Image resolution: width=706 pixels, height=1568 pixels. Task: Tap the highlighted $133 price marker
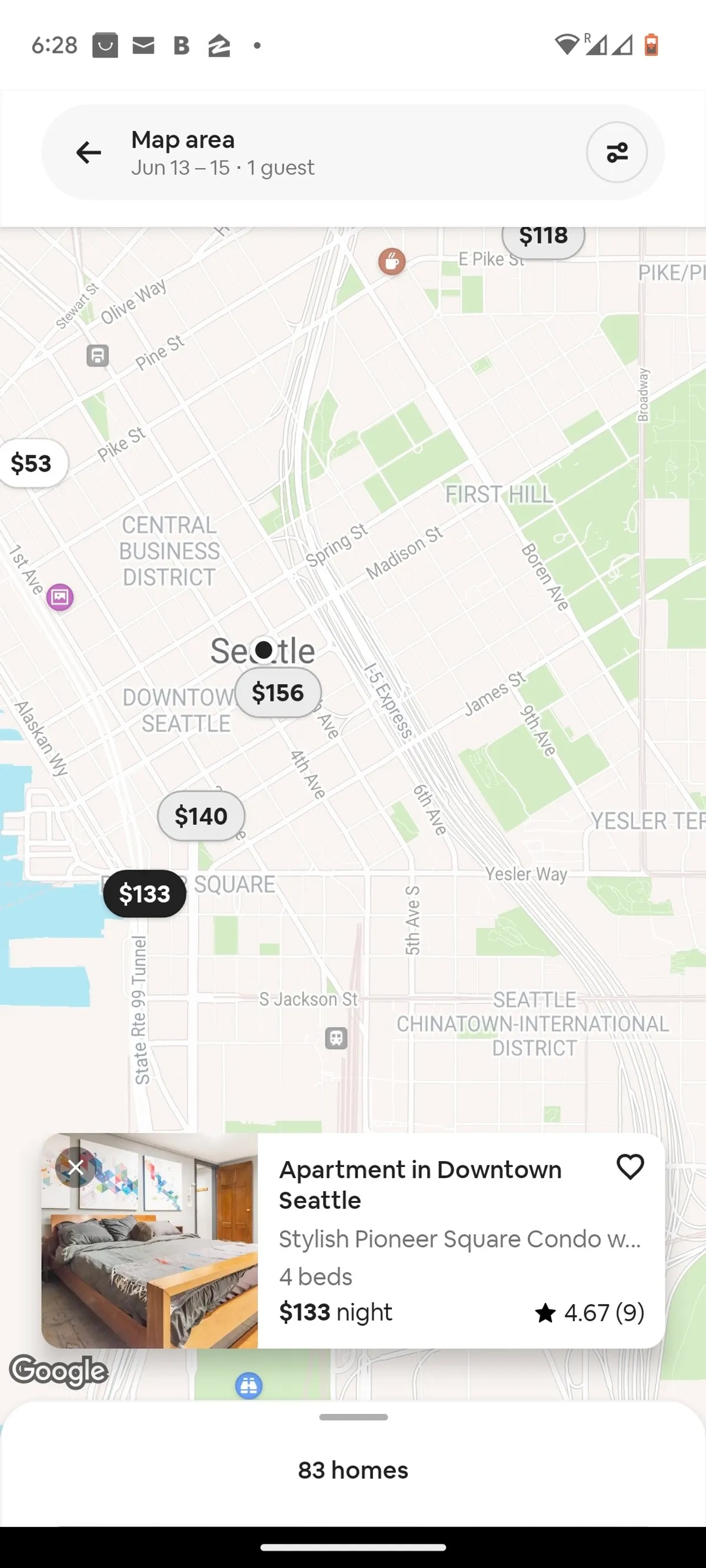pyautogui.click(x=144, y=894)
